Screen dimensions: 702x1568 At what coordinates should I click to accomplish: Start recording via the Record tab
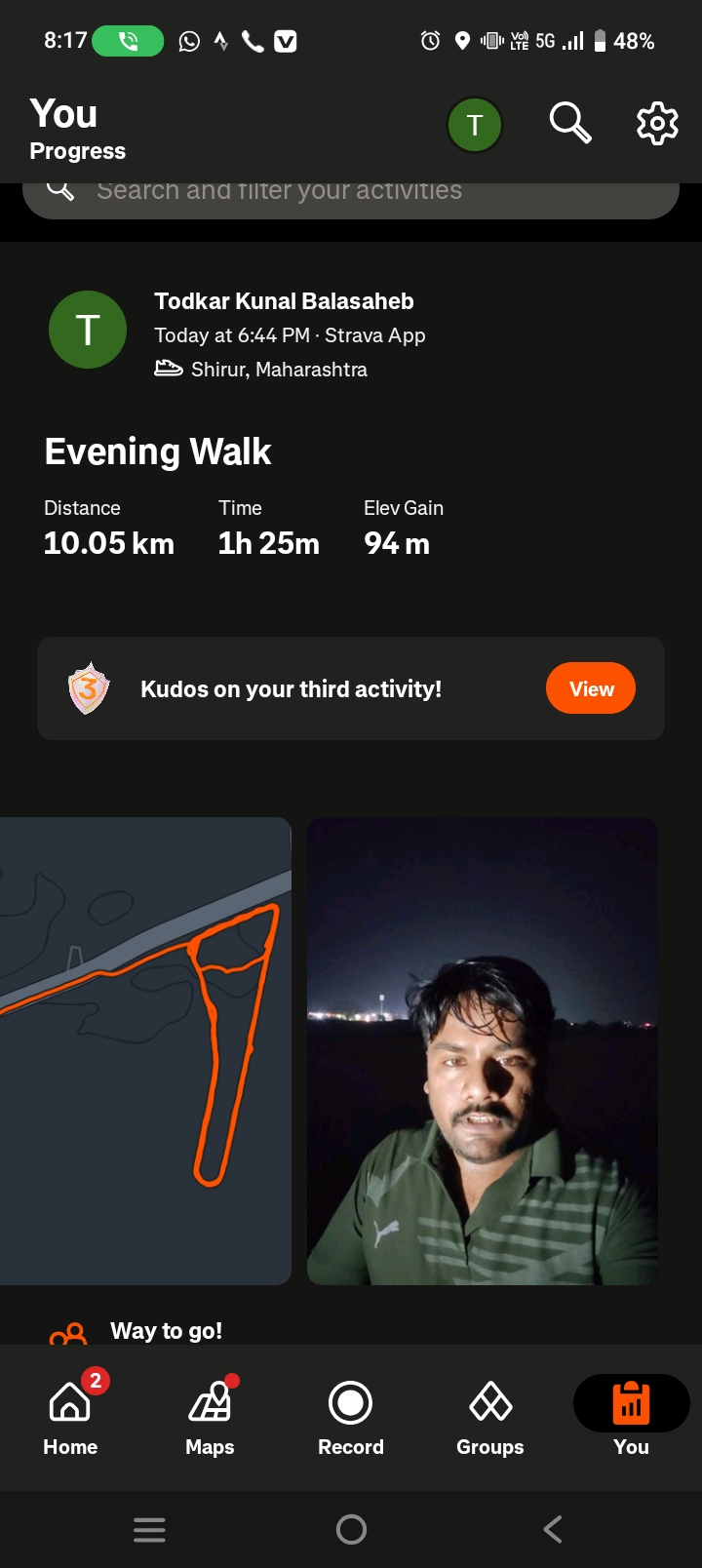pyautogui.click(x=351, y=1417)
